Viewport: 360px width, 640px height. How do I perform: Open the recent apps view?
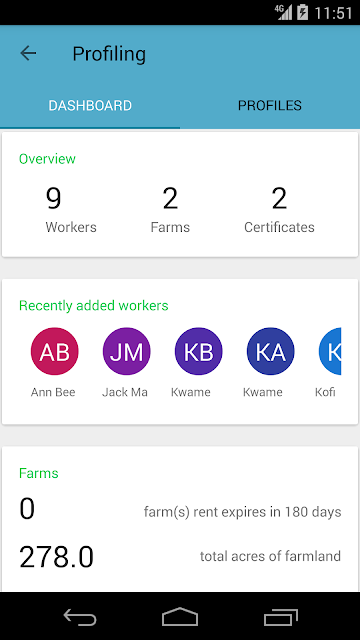click(280, 616)
